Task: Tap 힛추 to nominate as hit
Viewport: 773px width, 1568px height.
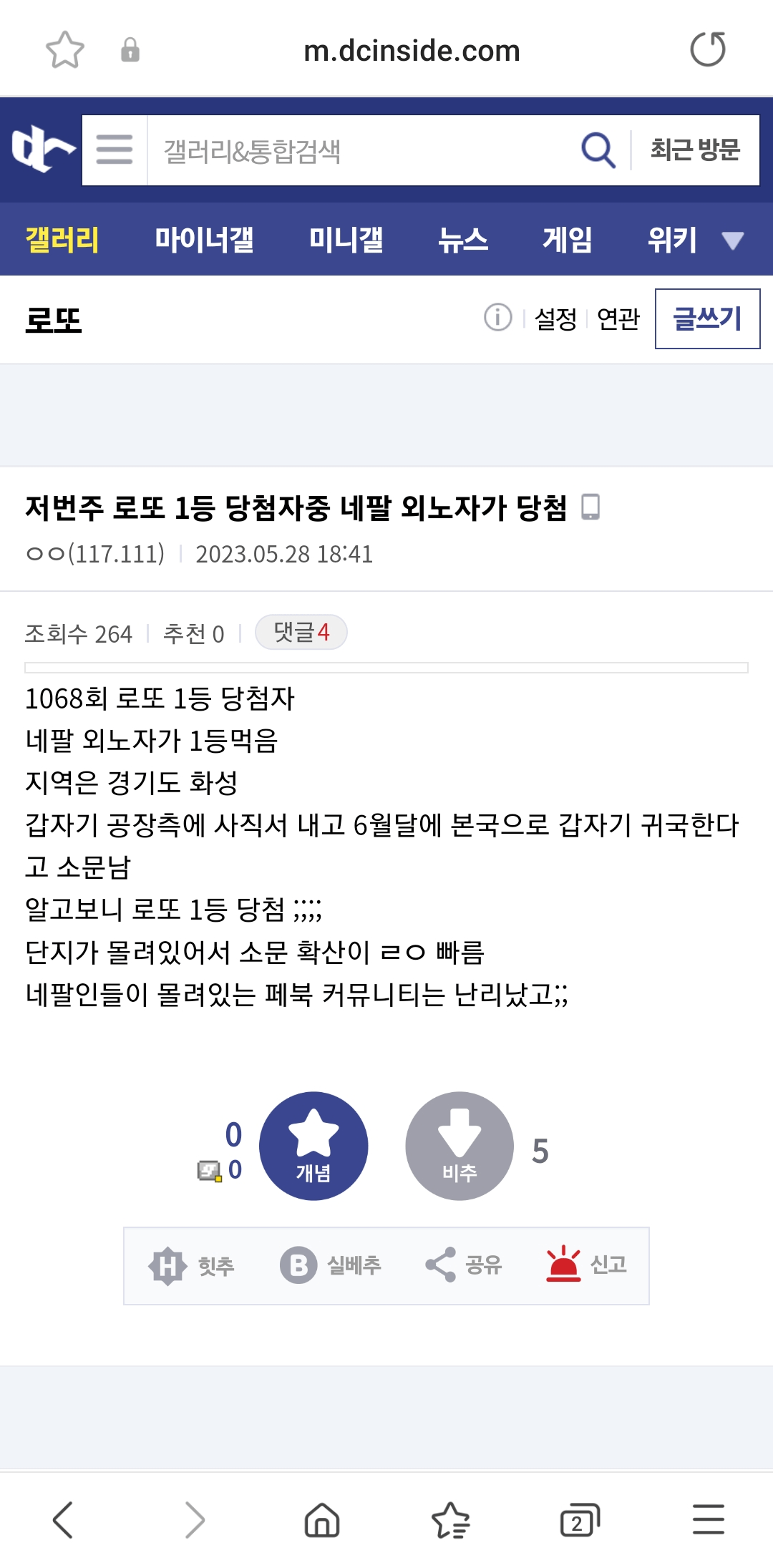Action: 192,1265
